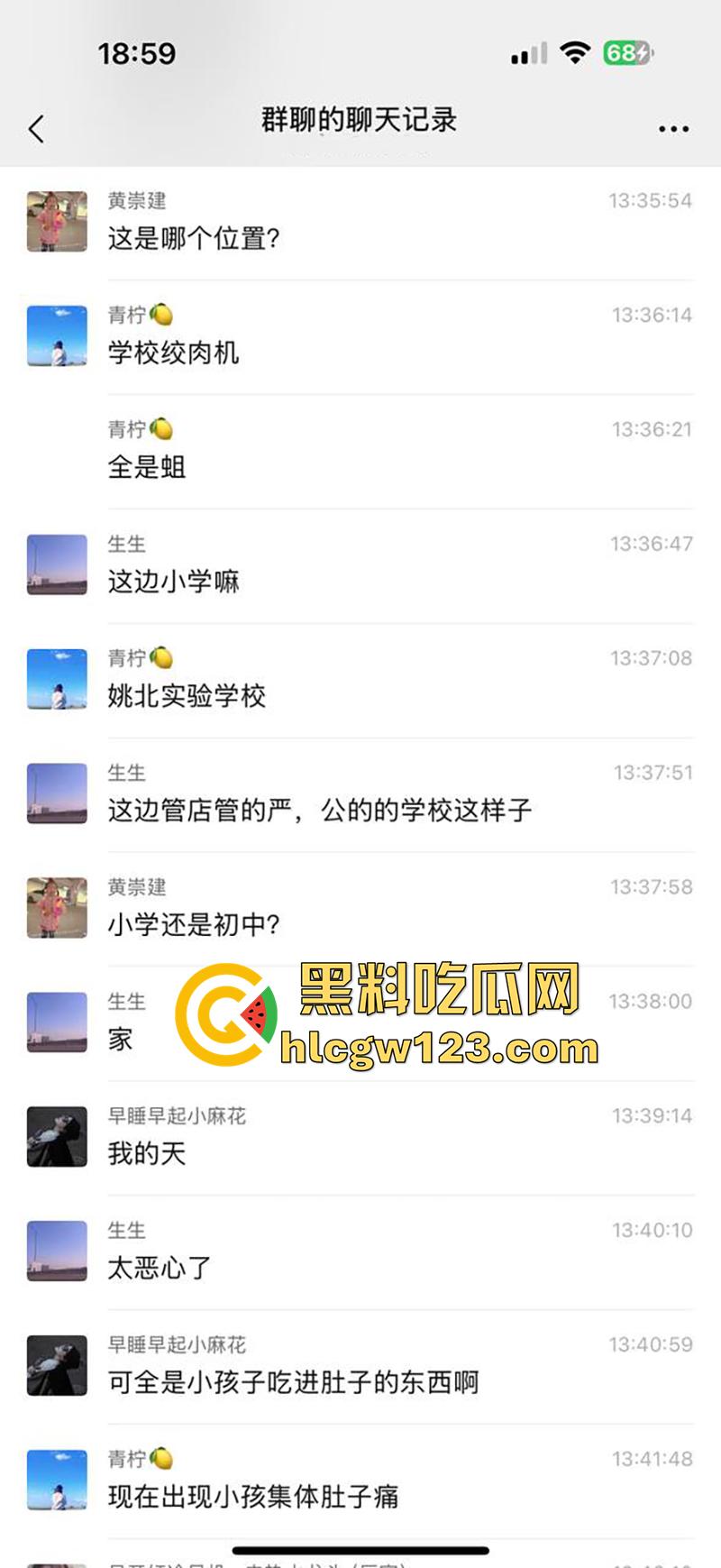
Task: Tap 生生's profile avatar
Action: tap(56, 564)
